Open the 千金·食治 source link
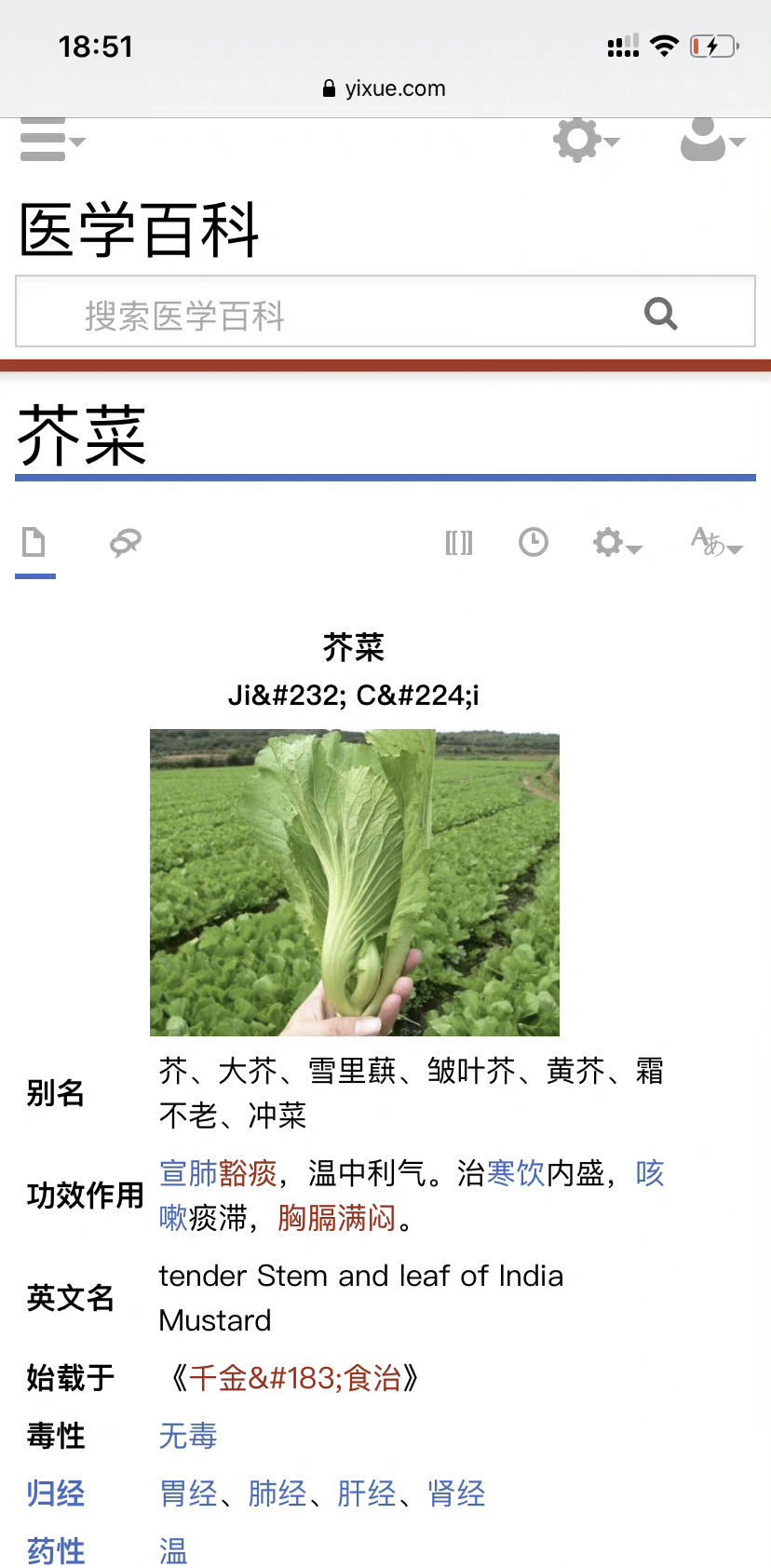This screenshot has width=771, height=1568. [x=295, y=1378]
